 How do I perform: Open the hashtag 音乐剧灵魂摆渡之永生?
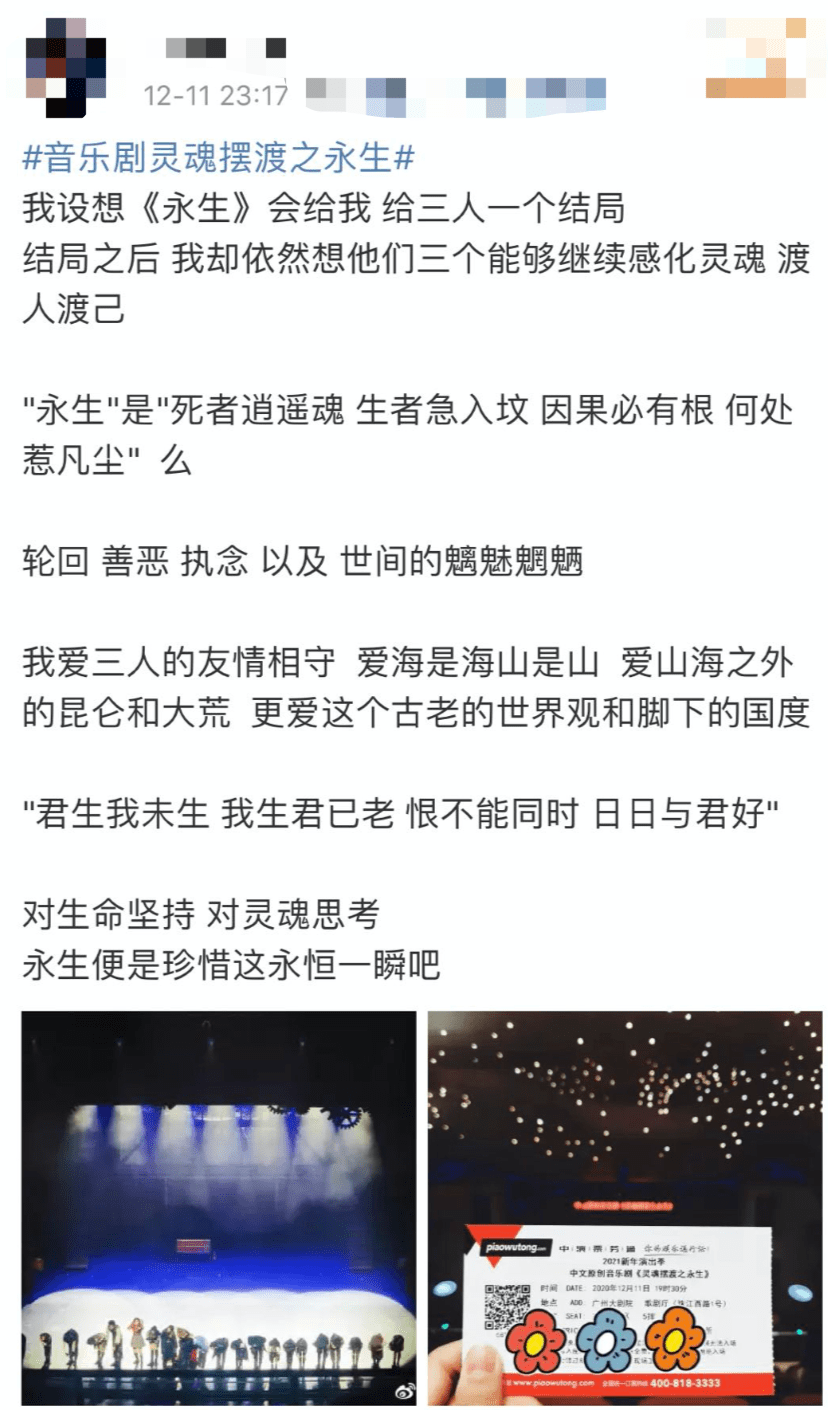[x=218, y=158]
